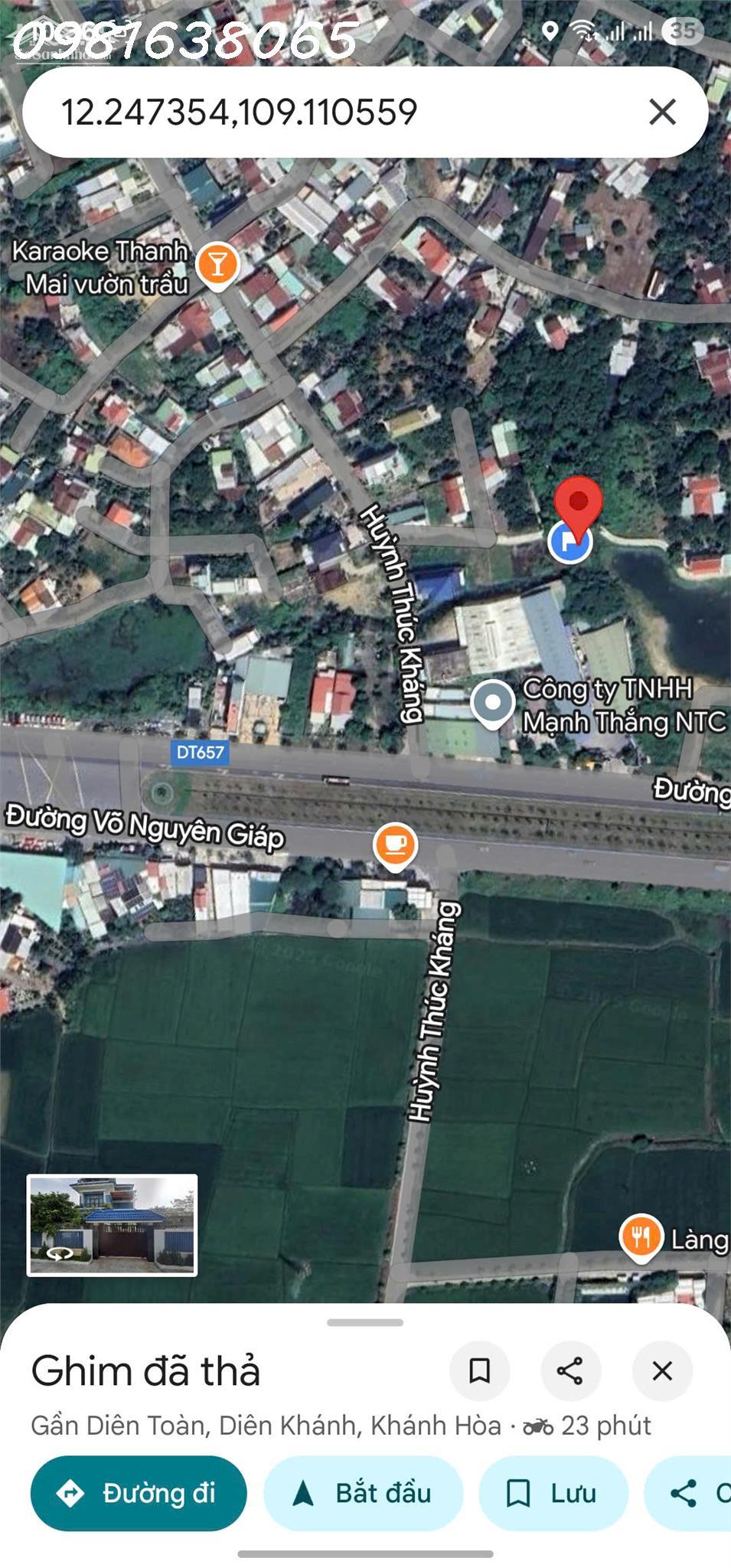Select the Công ty TNHH Mạnh Thắng NTC marker
This screenshot has width=731, height=1568.
(492, 703)
